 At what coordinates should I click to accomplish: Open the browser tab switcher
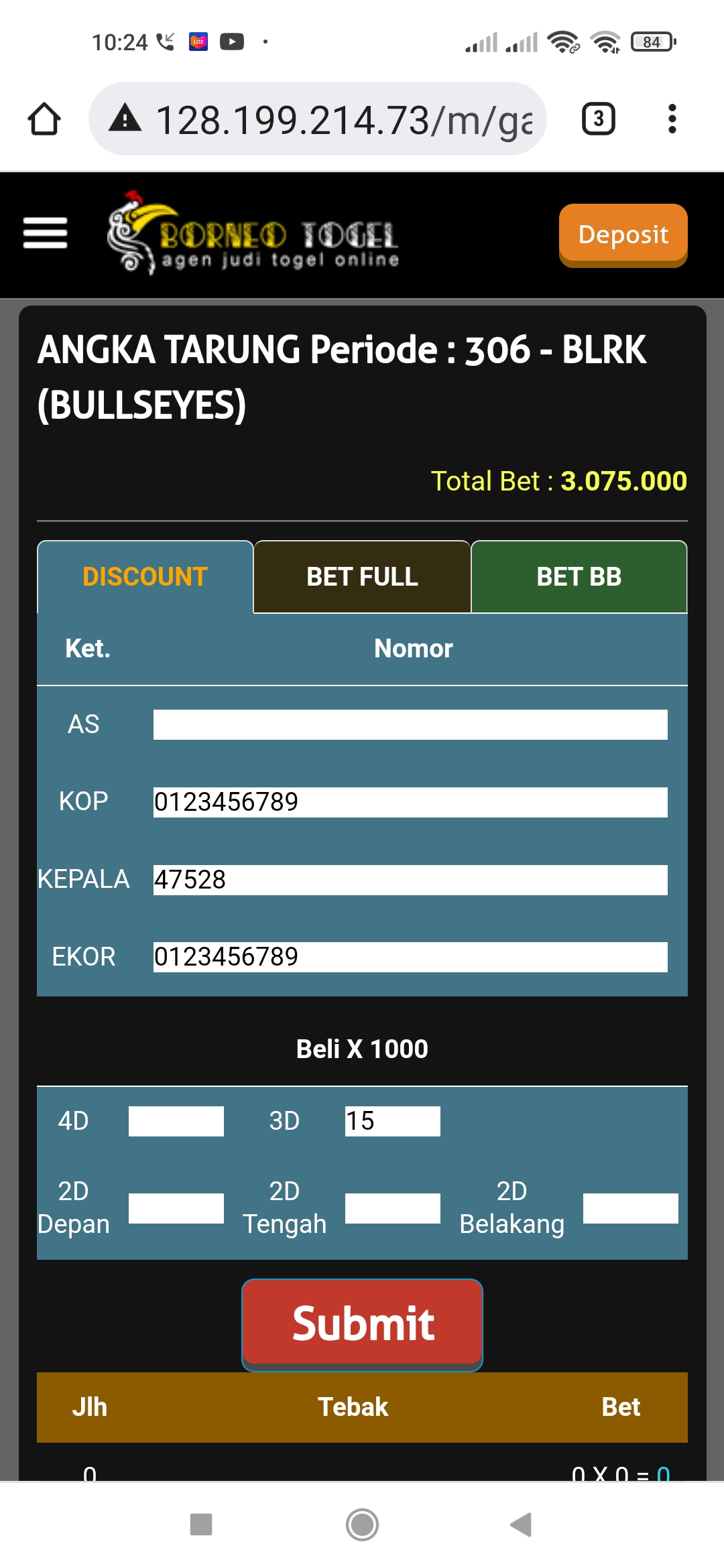click(598, 119)
